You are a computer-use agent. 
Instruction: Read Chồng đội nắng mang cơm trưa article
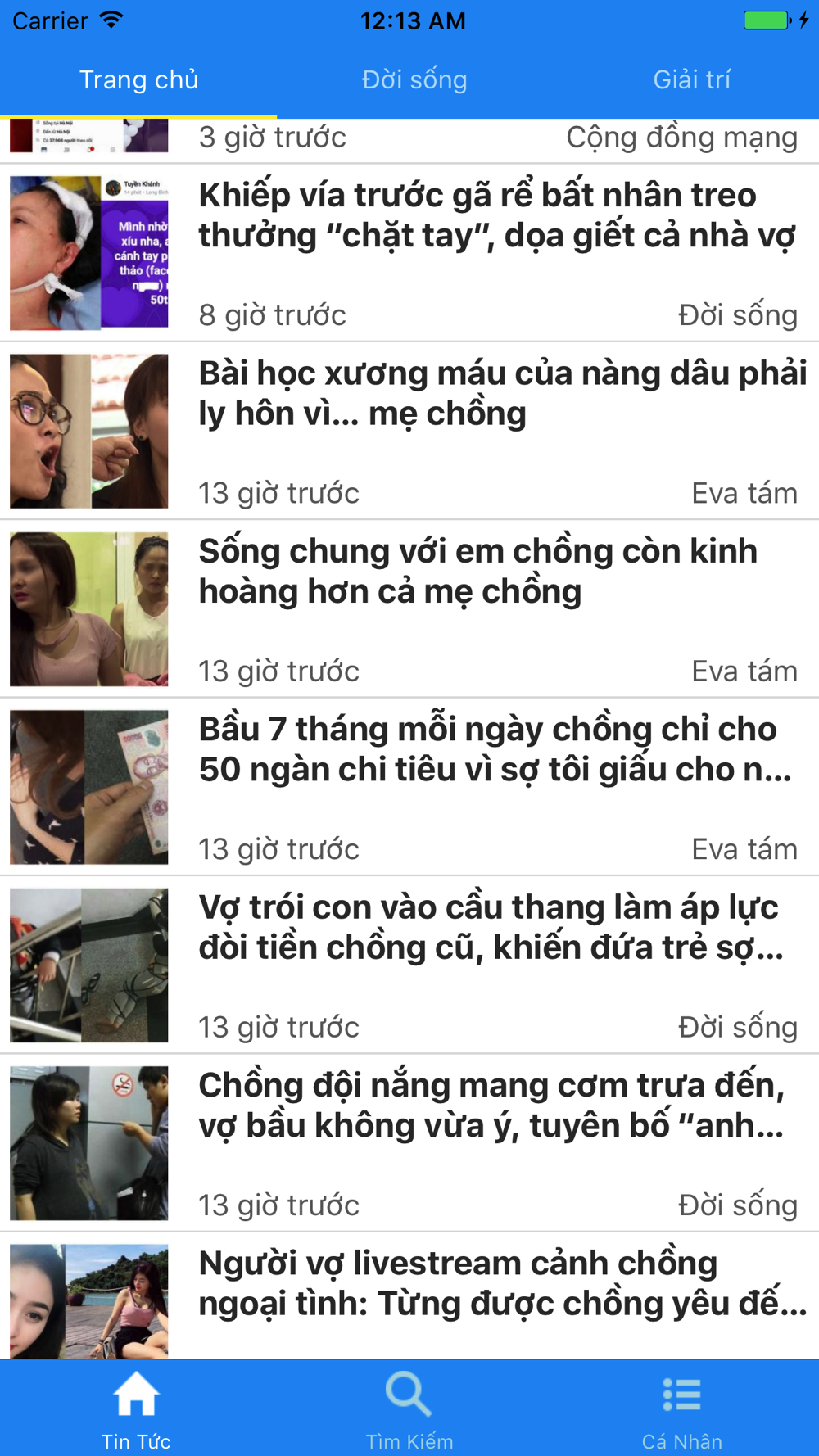(491, 1106)
